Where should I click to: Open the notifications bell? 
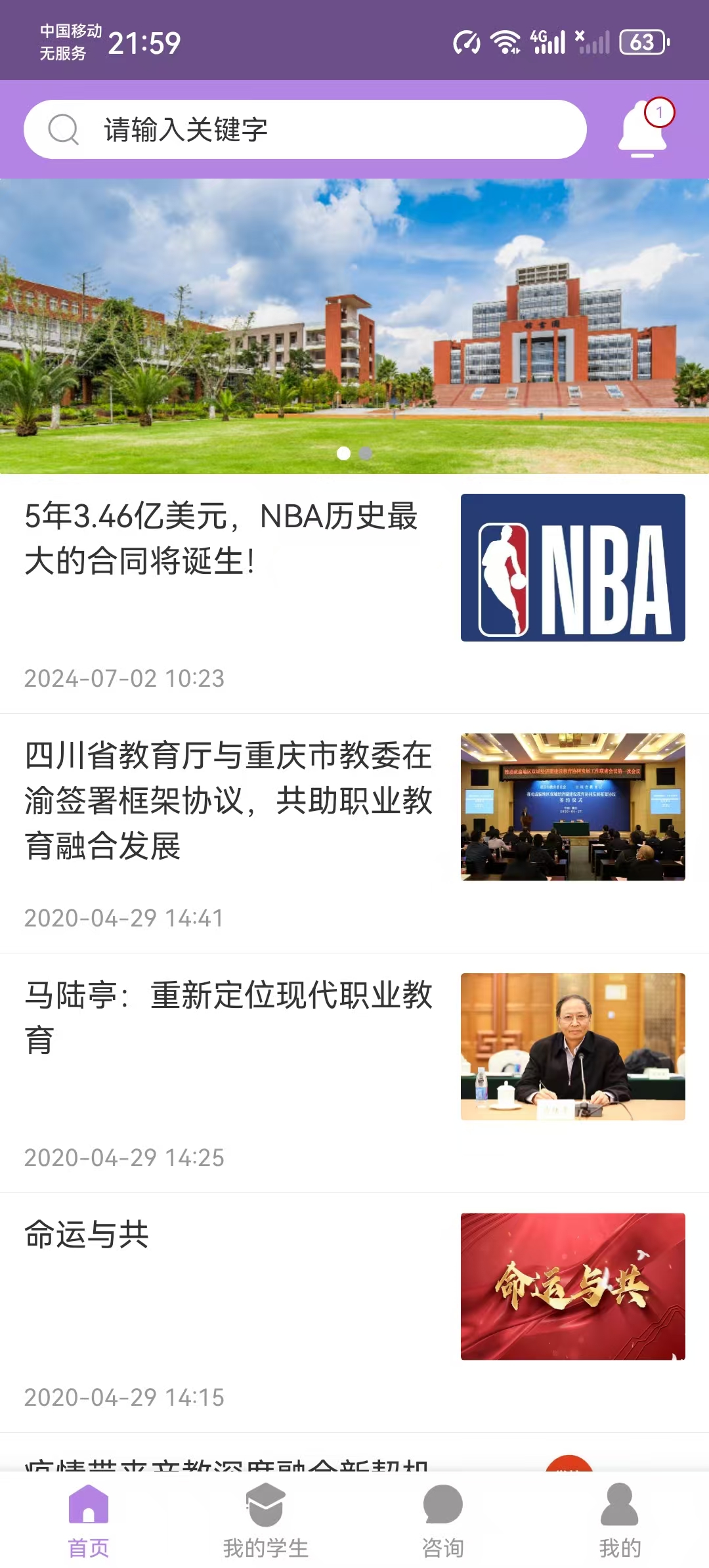(643, 129)
